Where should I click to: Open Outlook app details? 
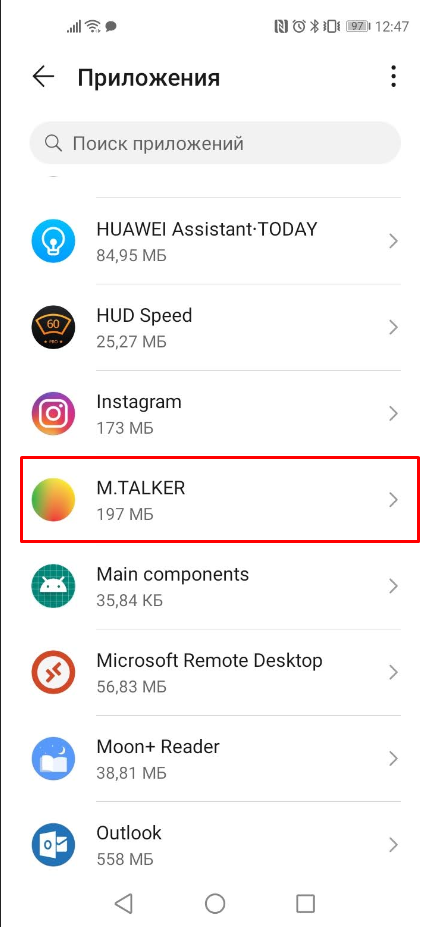click(215, 845)
